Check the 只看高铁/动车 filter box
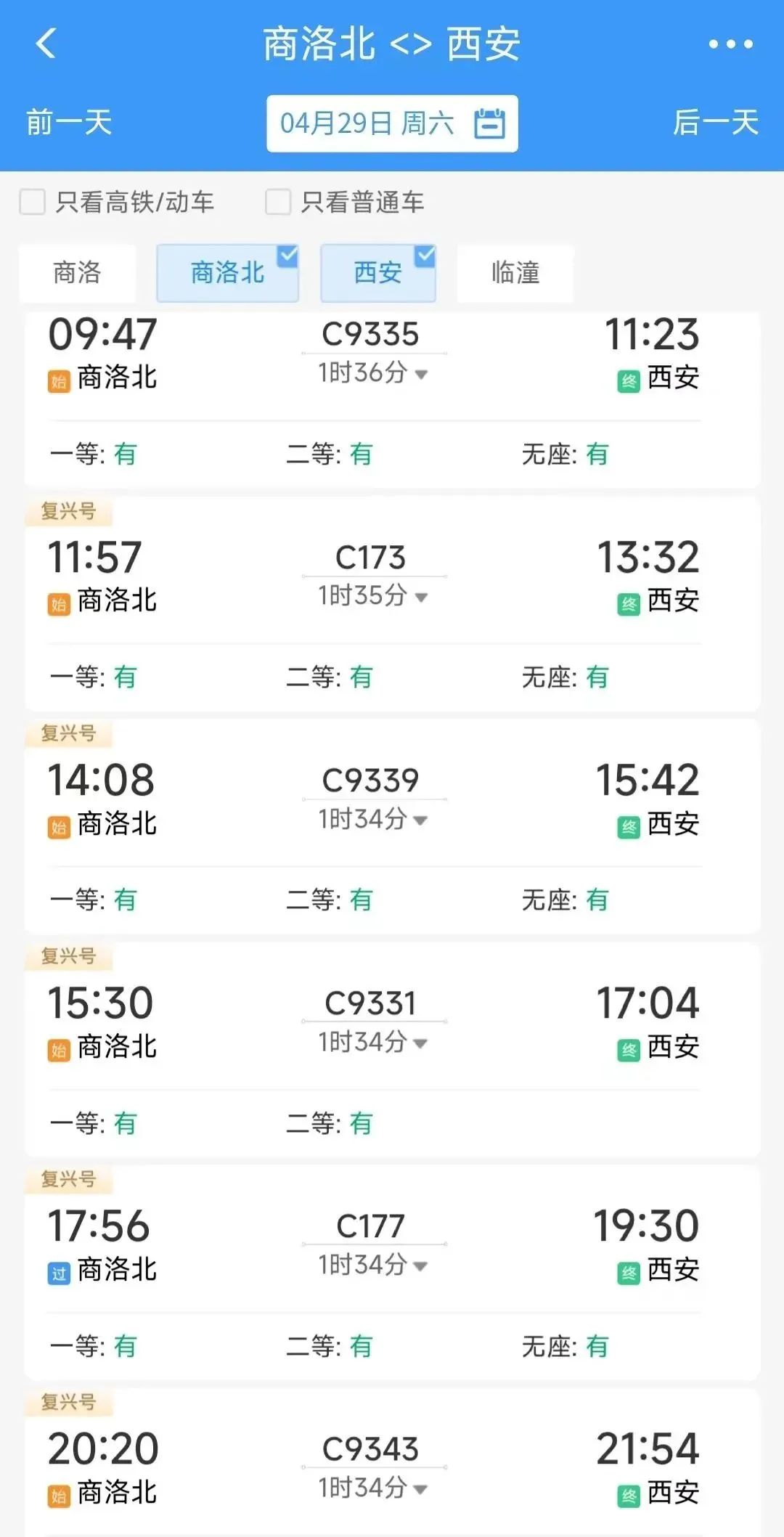 pyautogui.click(x=33, y=202)
